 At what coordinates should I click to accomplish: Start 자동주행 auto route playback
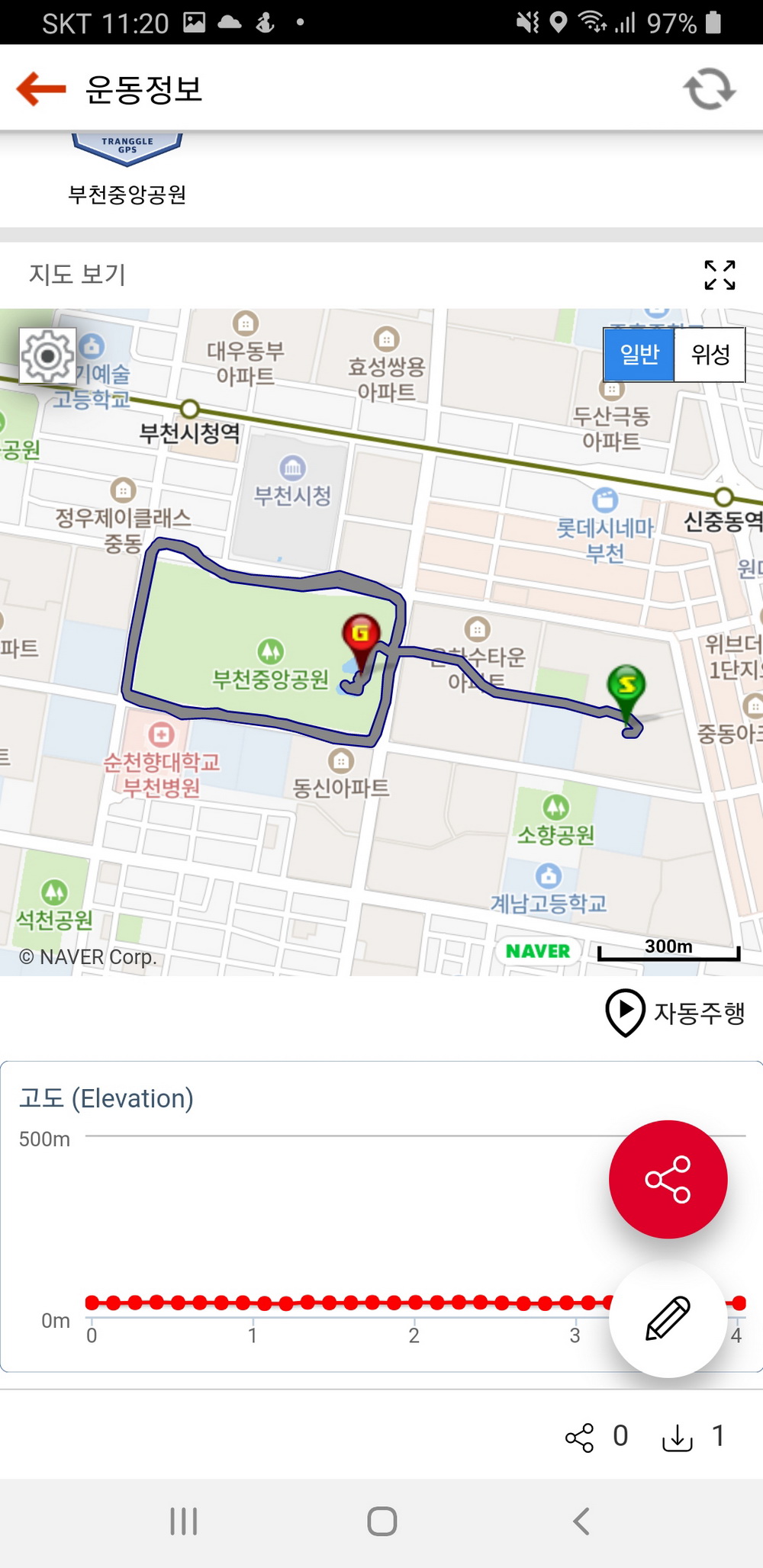[675, 1013]
